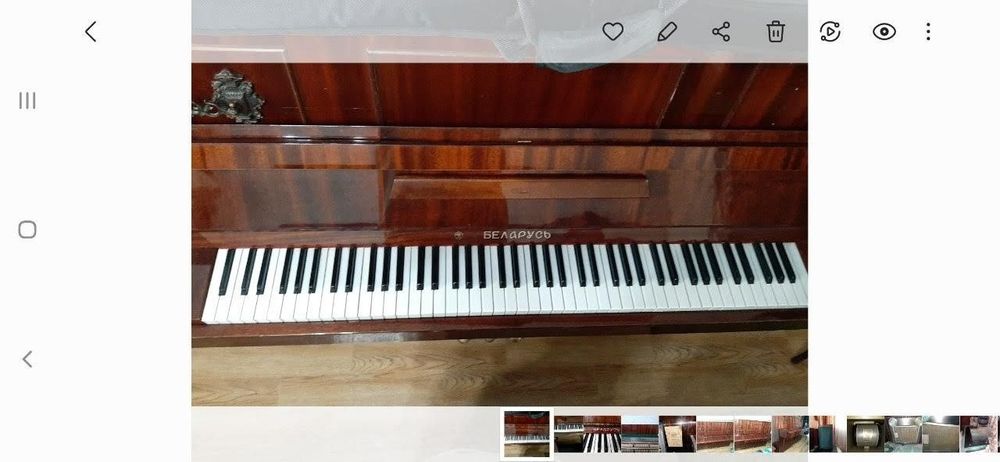The width and height of the screenshot is (1000, 462).
Task: Go back from the photo viewer
Action: (x=90, y=32)
